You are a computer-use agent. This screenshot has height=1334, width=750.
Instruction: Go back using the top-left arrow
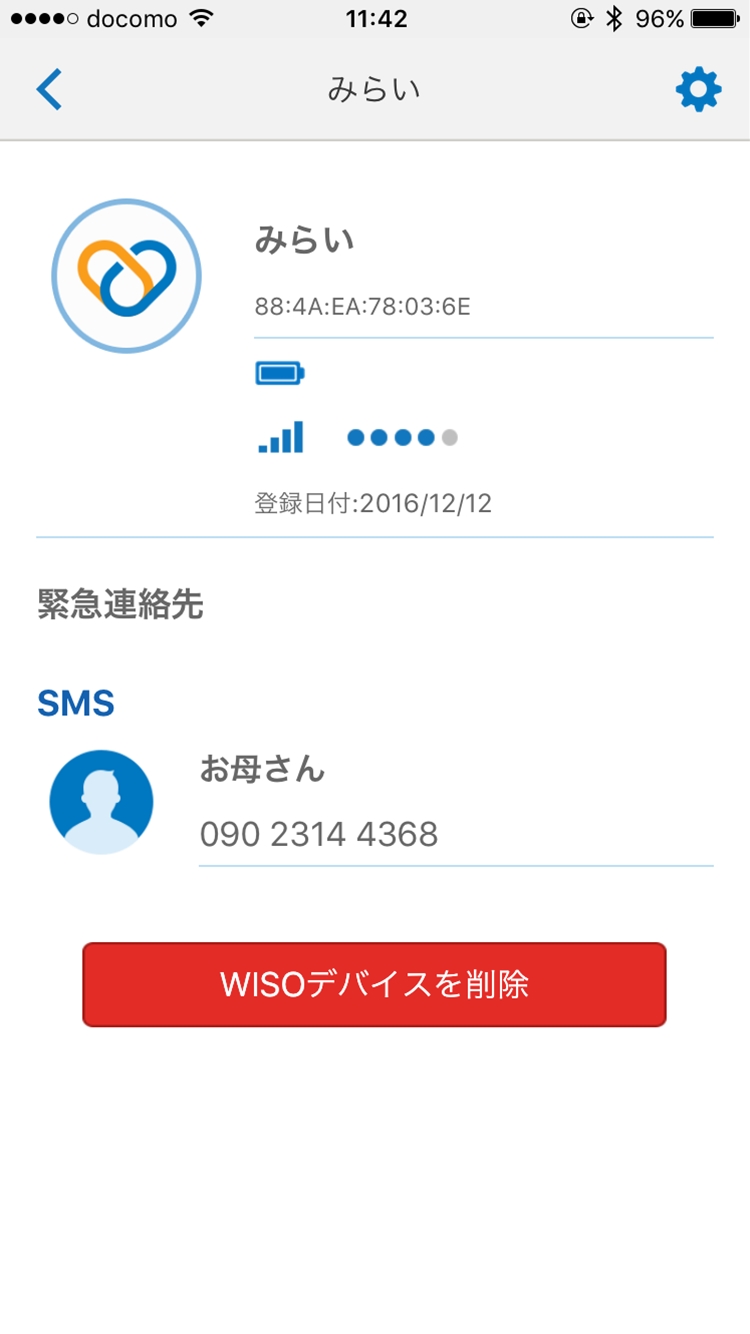[49, 90]
